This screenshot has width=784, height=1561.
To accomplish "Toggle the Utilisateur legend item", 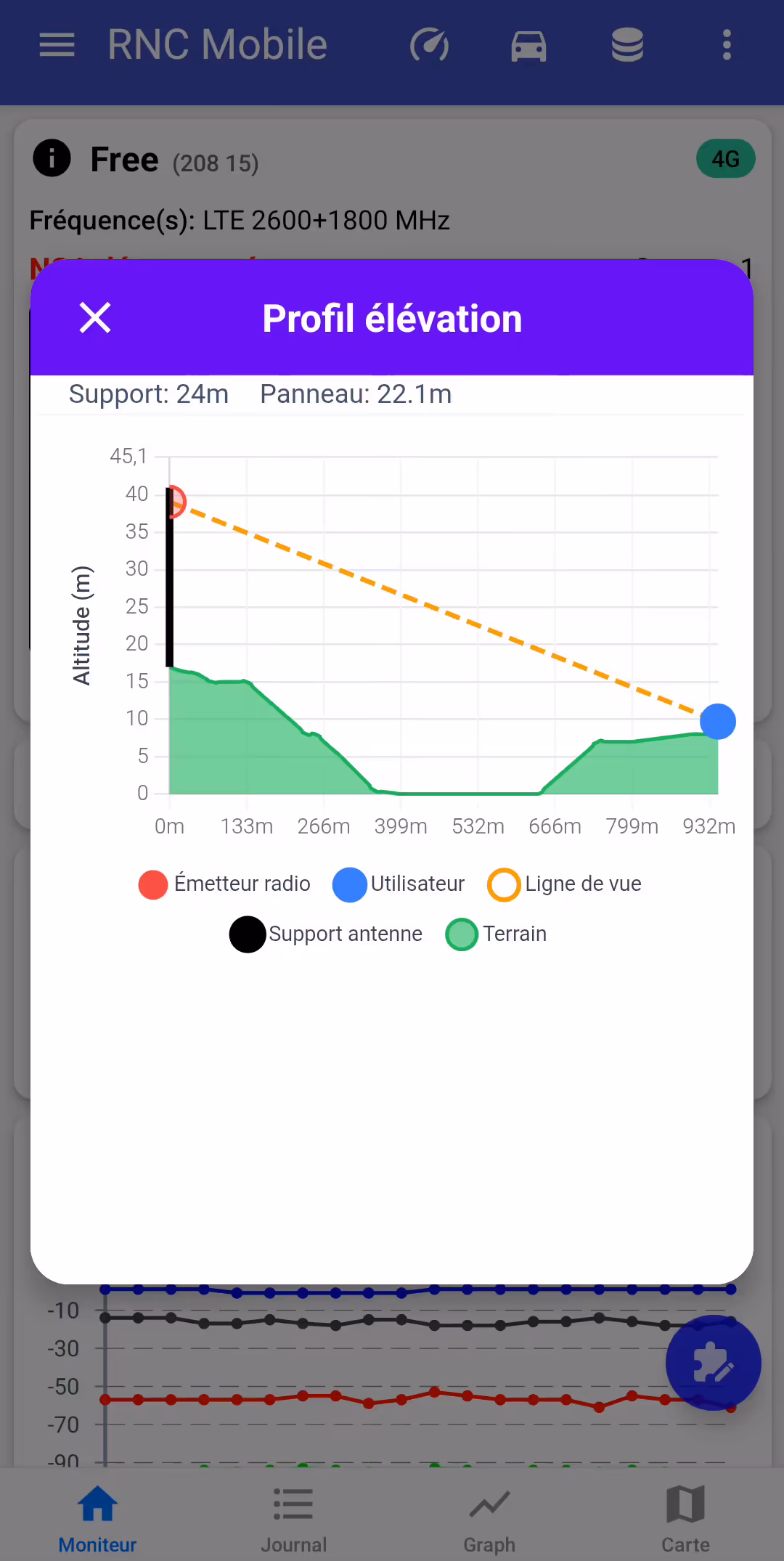I will 399,884.
